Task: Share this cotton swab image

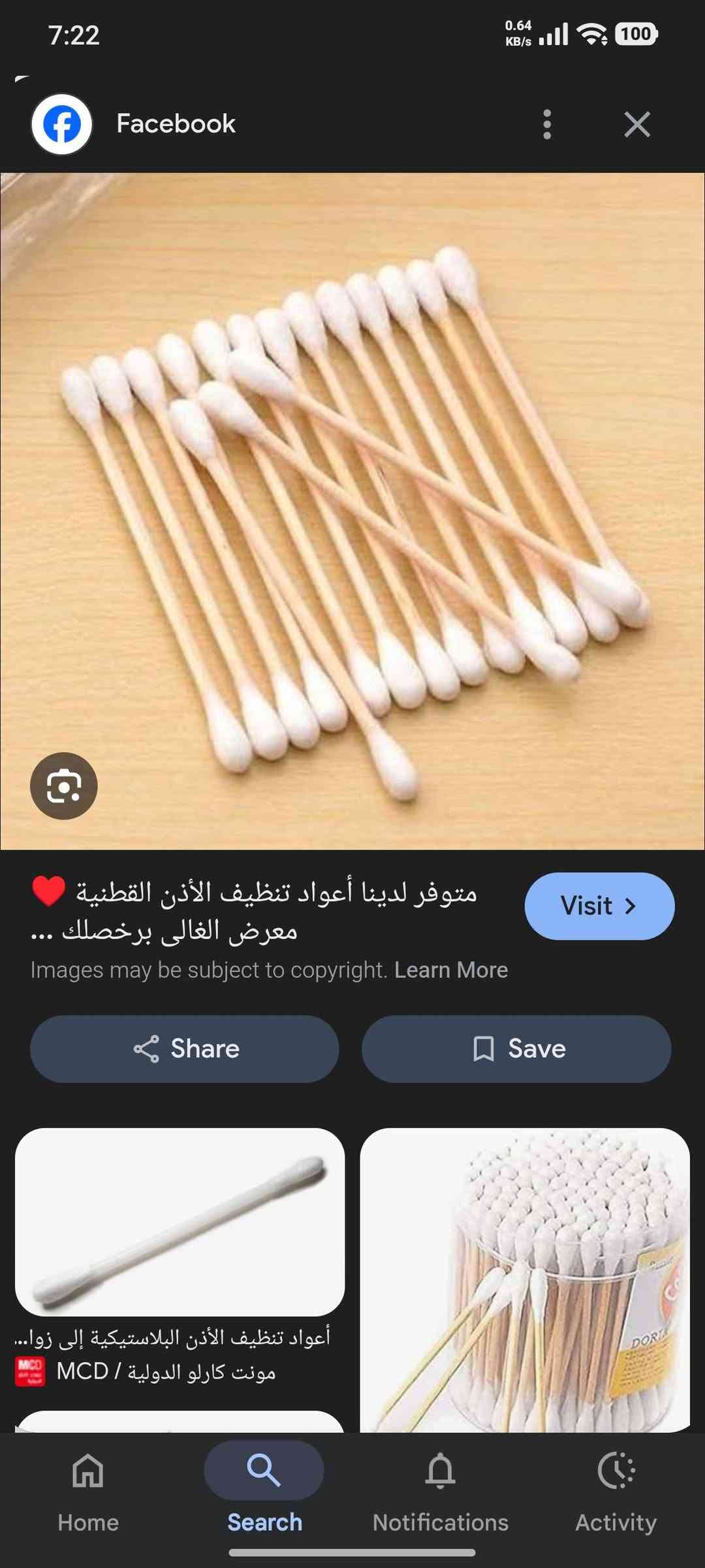Action: pyautogui.click(x=185, y=1049)
